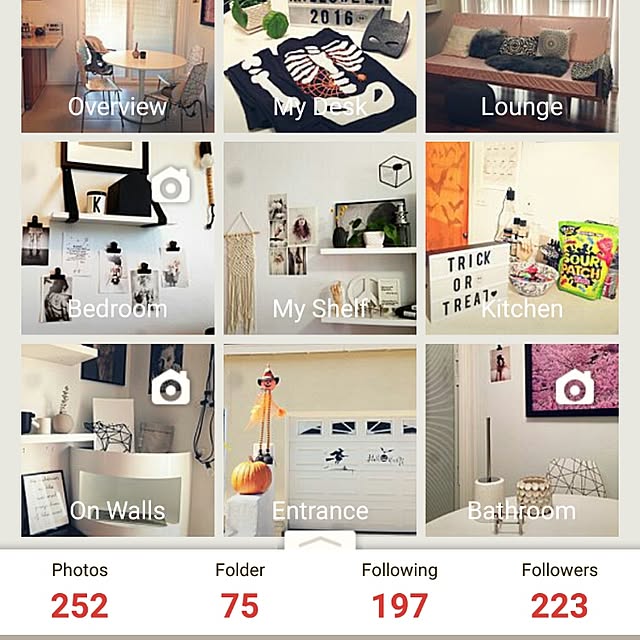This screenshot has width=640, height=640.
Task: Open the My Desk folder
Action: (x=320, y=66)
